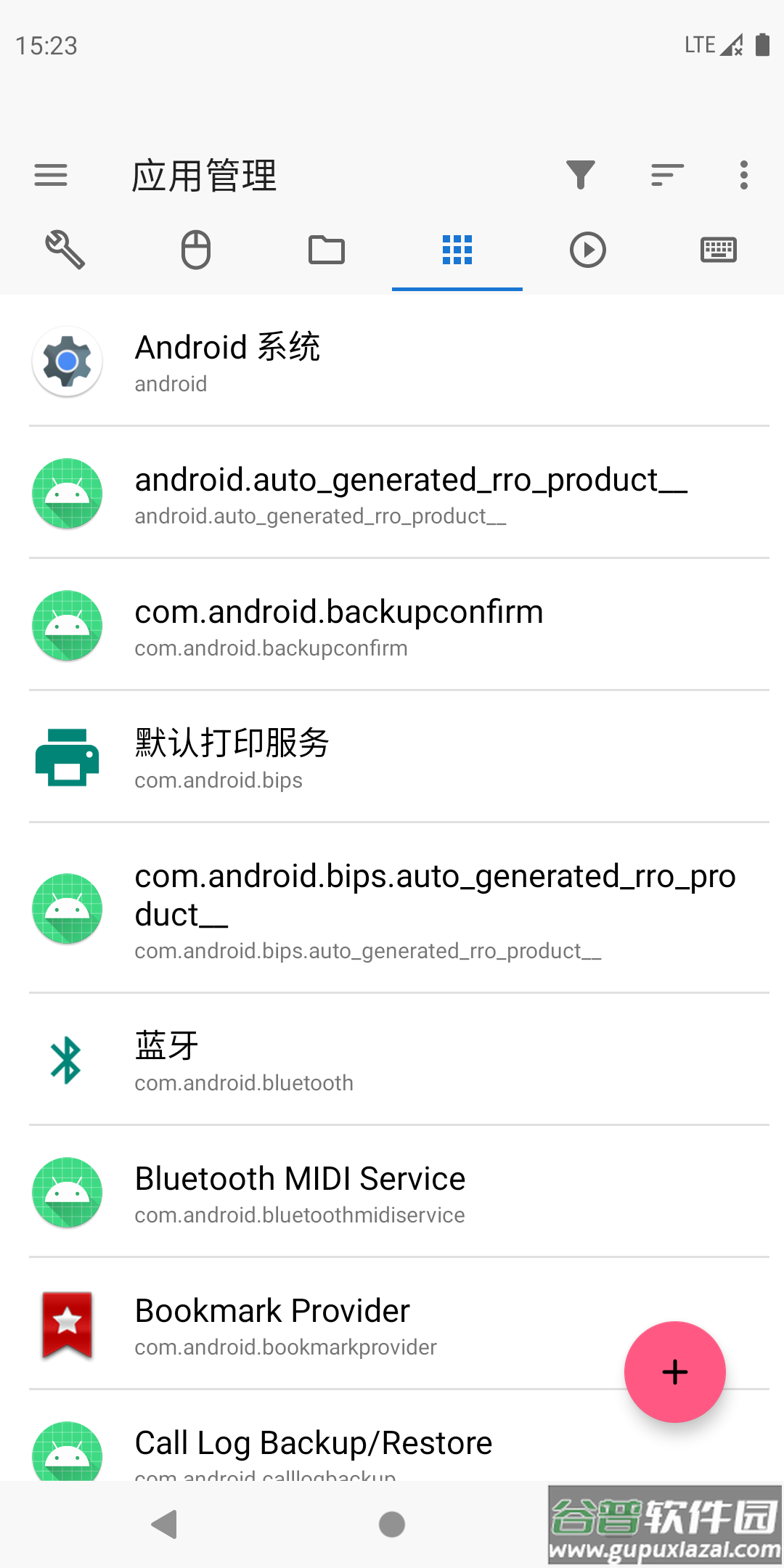
Task: Select the folder tab icon
Action: pyautogui.click(x=326, y=250)
